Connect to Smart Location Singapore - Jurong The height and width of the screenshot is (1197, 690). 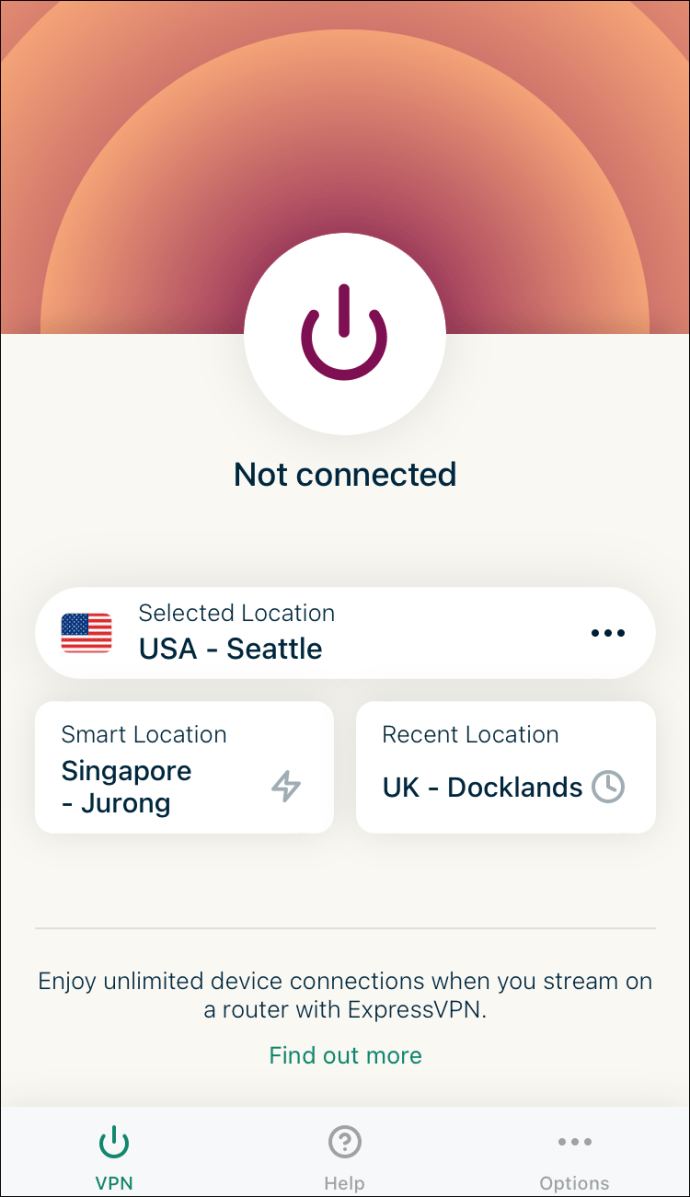coord(184,767)
